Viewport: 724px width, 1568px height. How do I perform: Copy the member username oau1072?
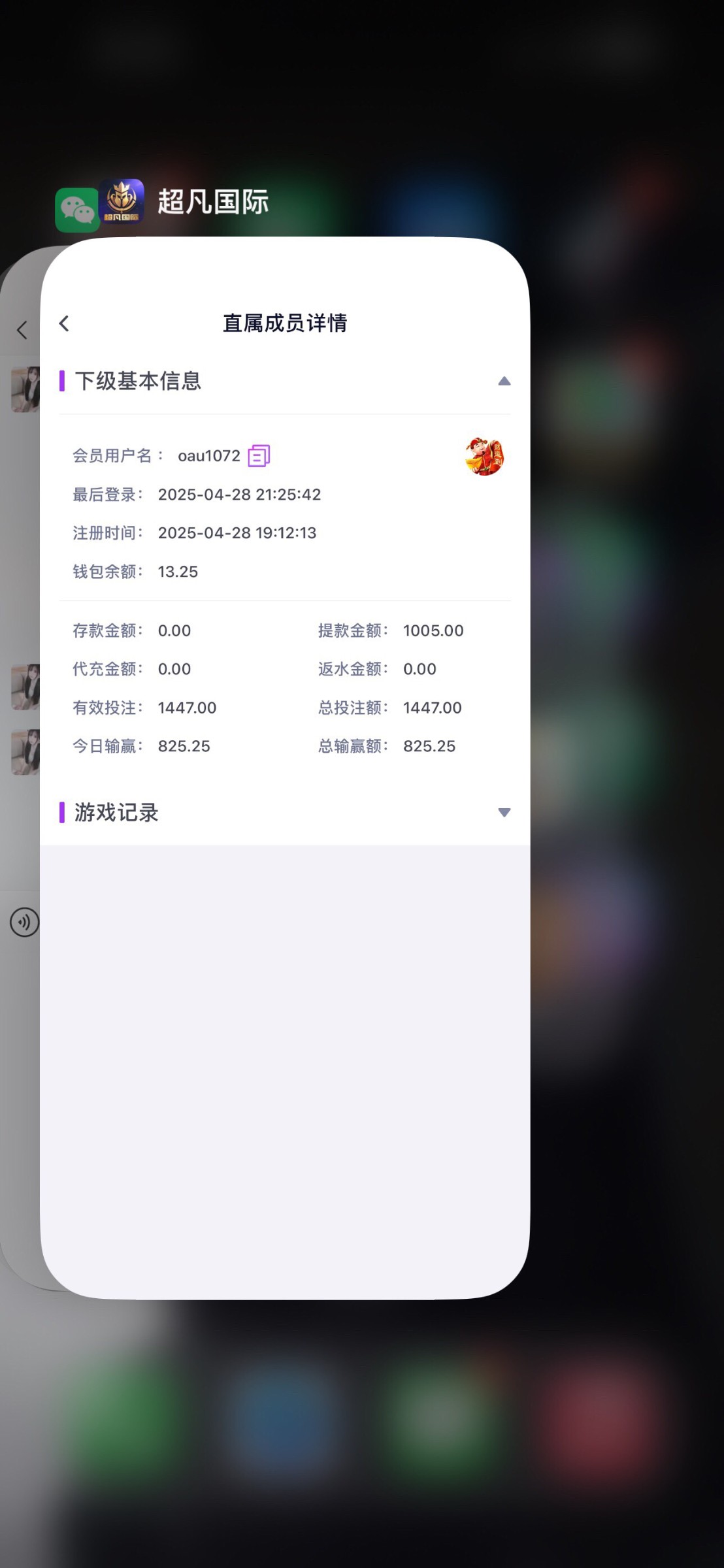point(259,456)
